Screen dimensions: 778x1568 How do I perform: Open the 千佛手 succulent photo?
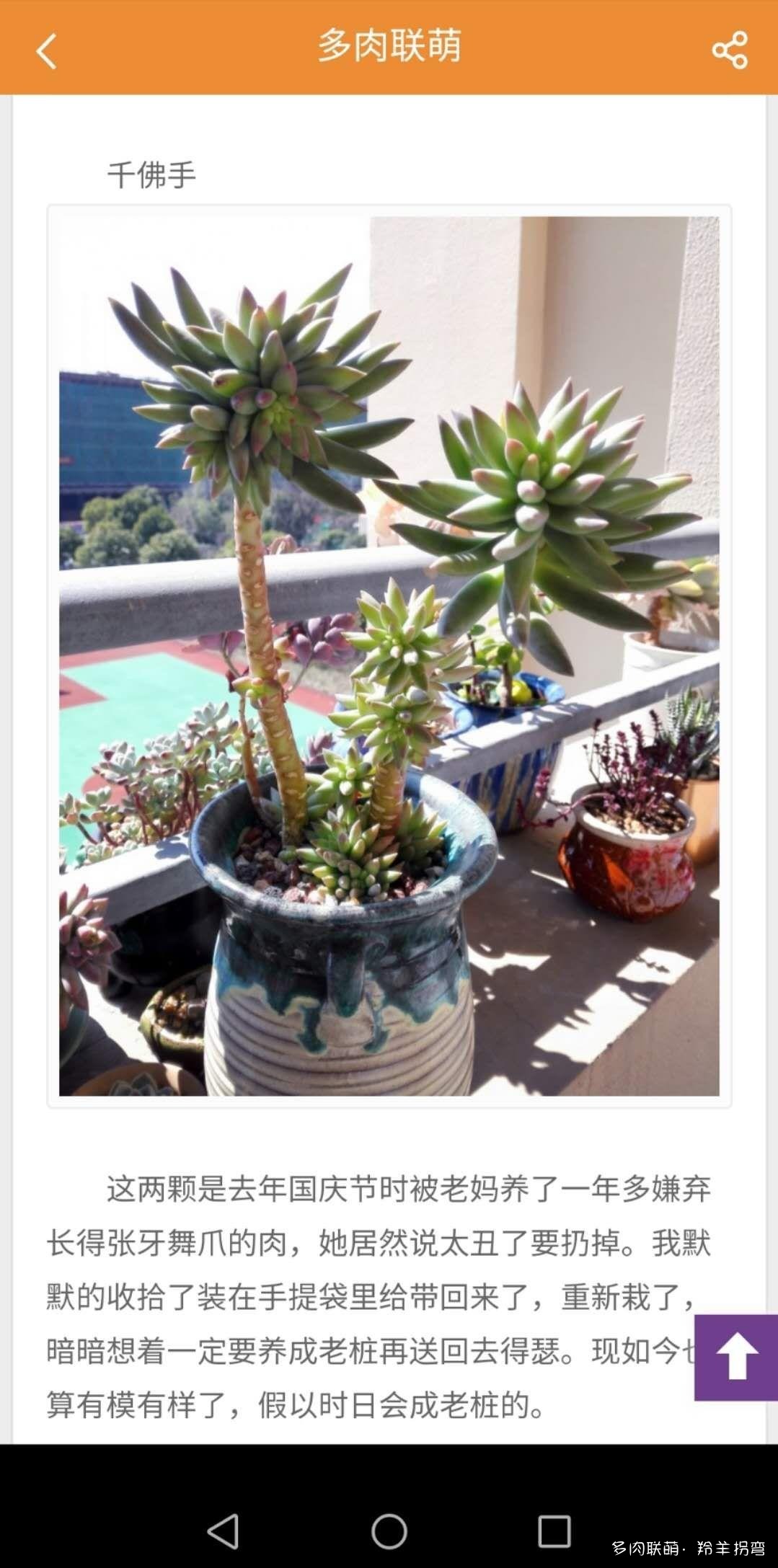pos(389,656)
